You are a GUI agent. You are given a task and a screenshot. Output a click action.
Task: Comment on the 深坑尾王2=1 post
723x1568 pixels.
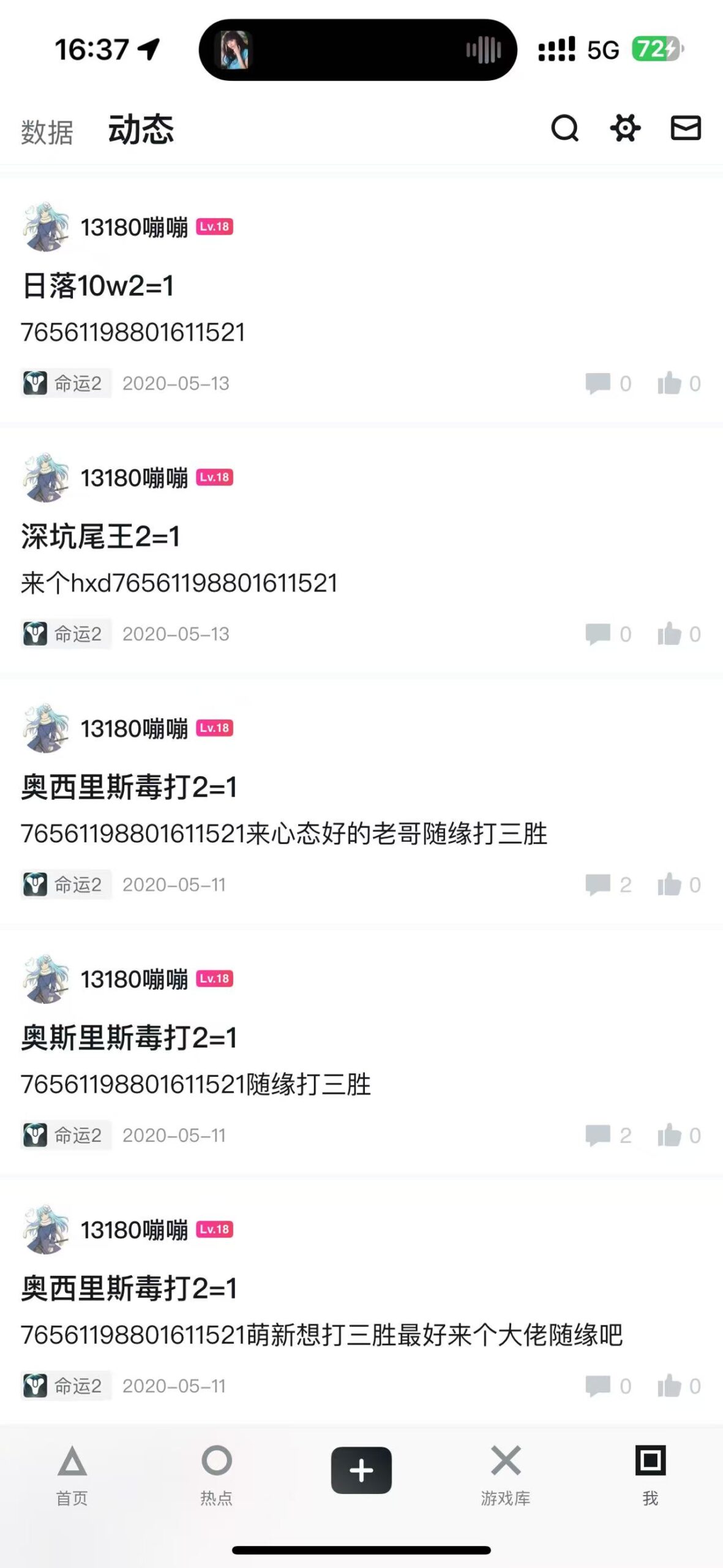598,634
